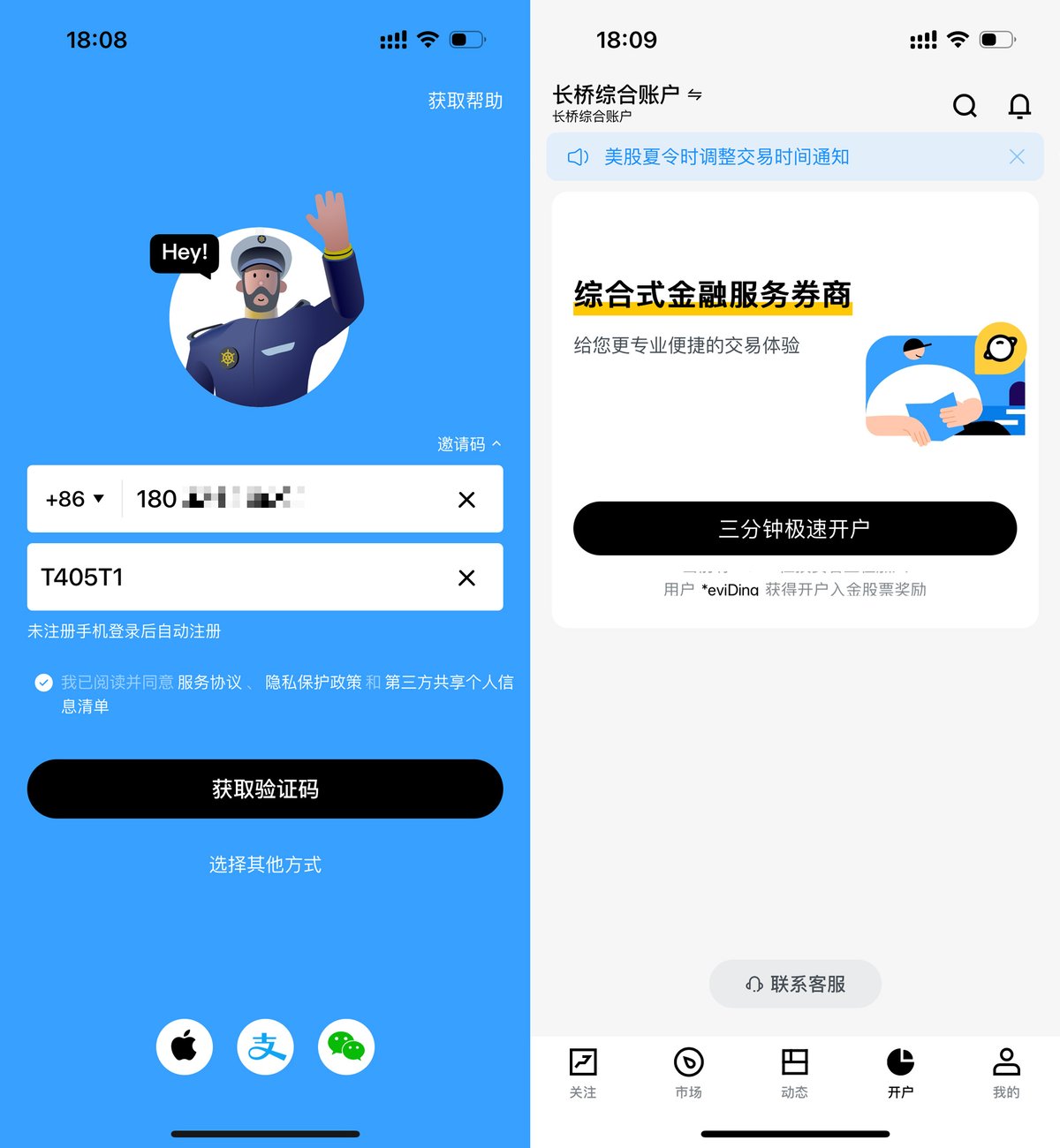
Task: Tap 三分钟极速开户 button
Action: [794, 528]
